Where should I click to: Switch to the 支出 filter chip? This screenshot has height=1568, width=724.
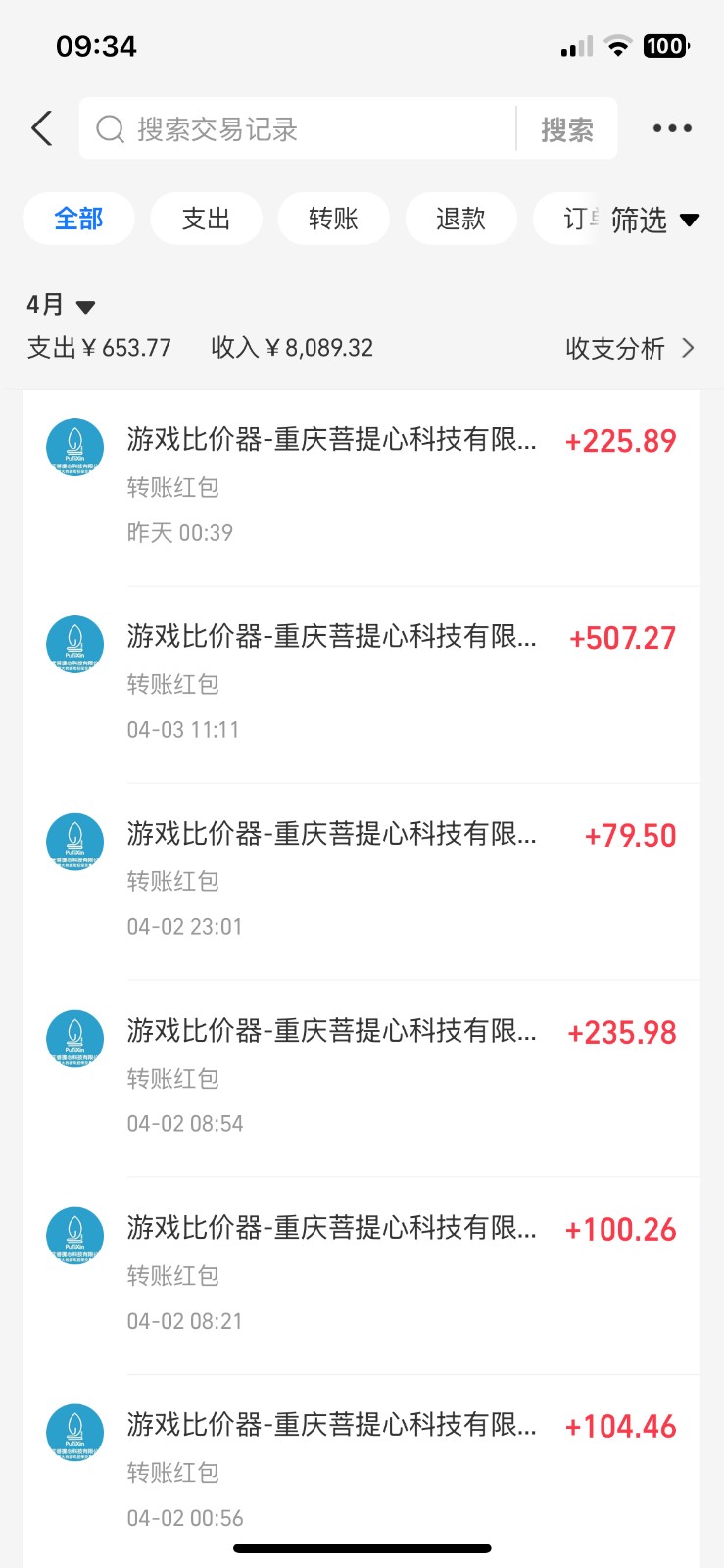point(206,219)
